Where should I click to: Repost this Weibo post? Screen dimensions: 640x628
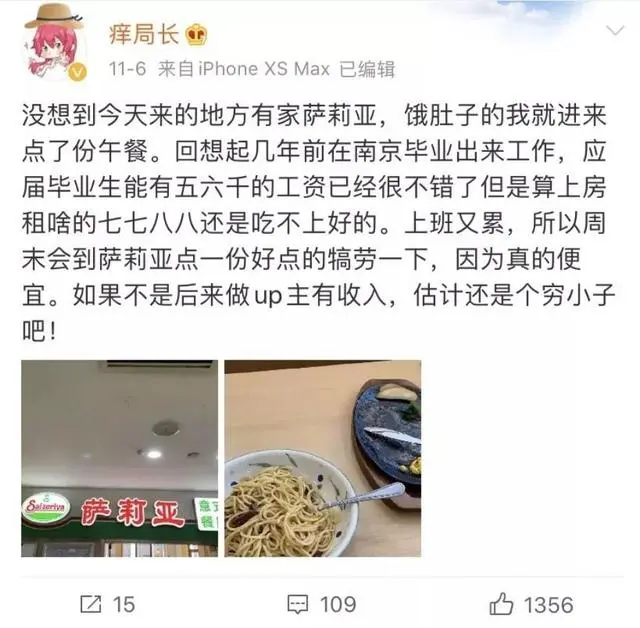[x=106, y=604]
